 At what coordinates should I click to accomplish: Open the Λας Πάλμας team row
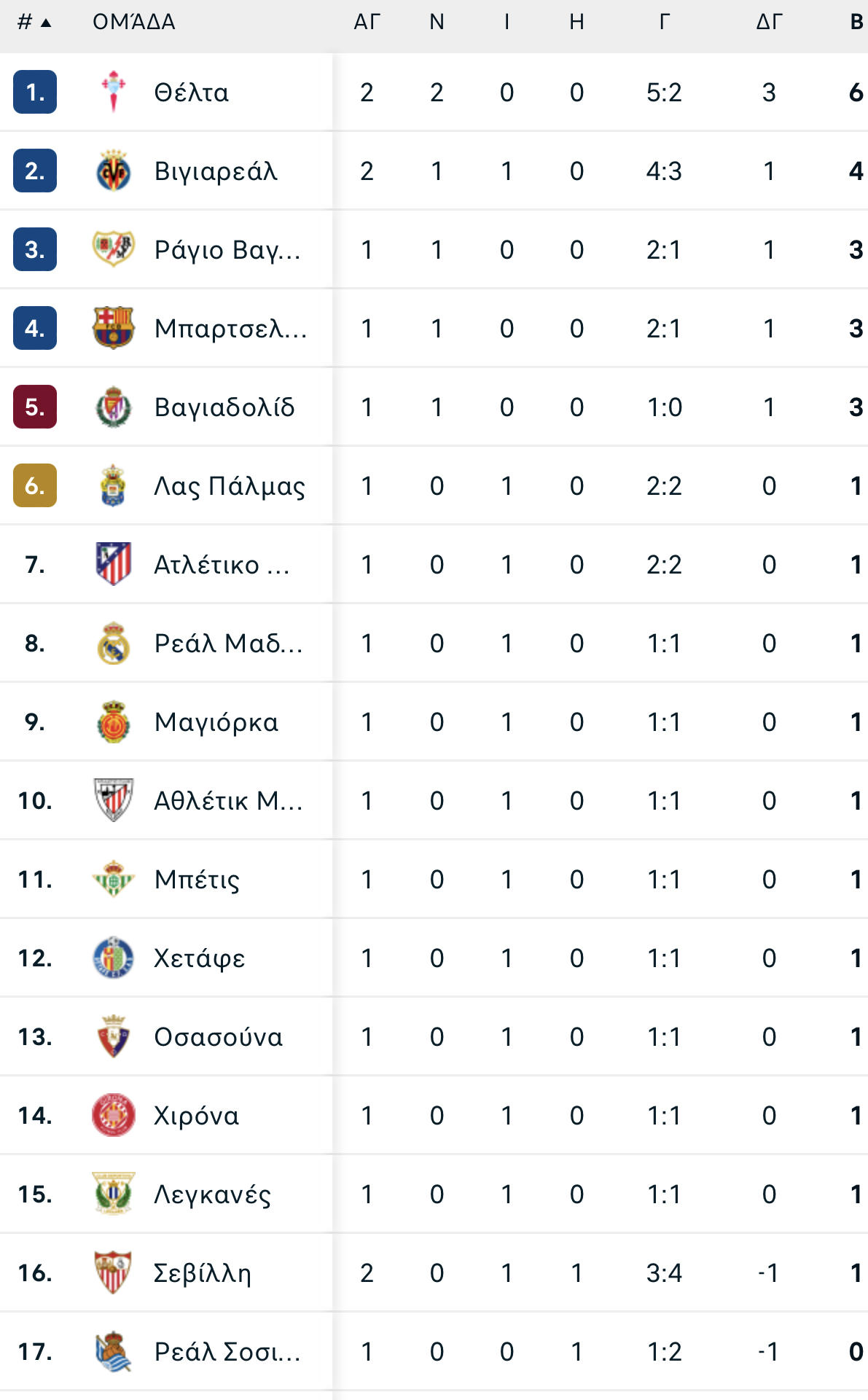434,486
